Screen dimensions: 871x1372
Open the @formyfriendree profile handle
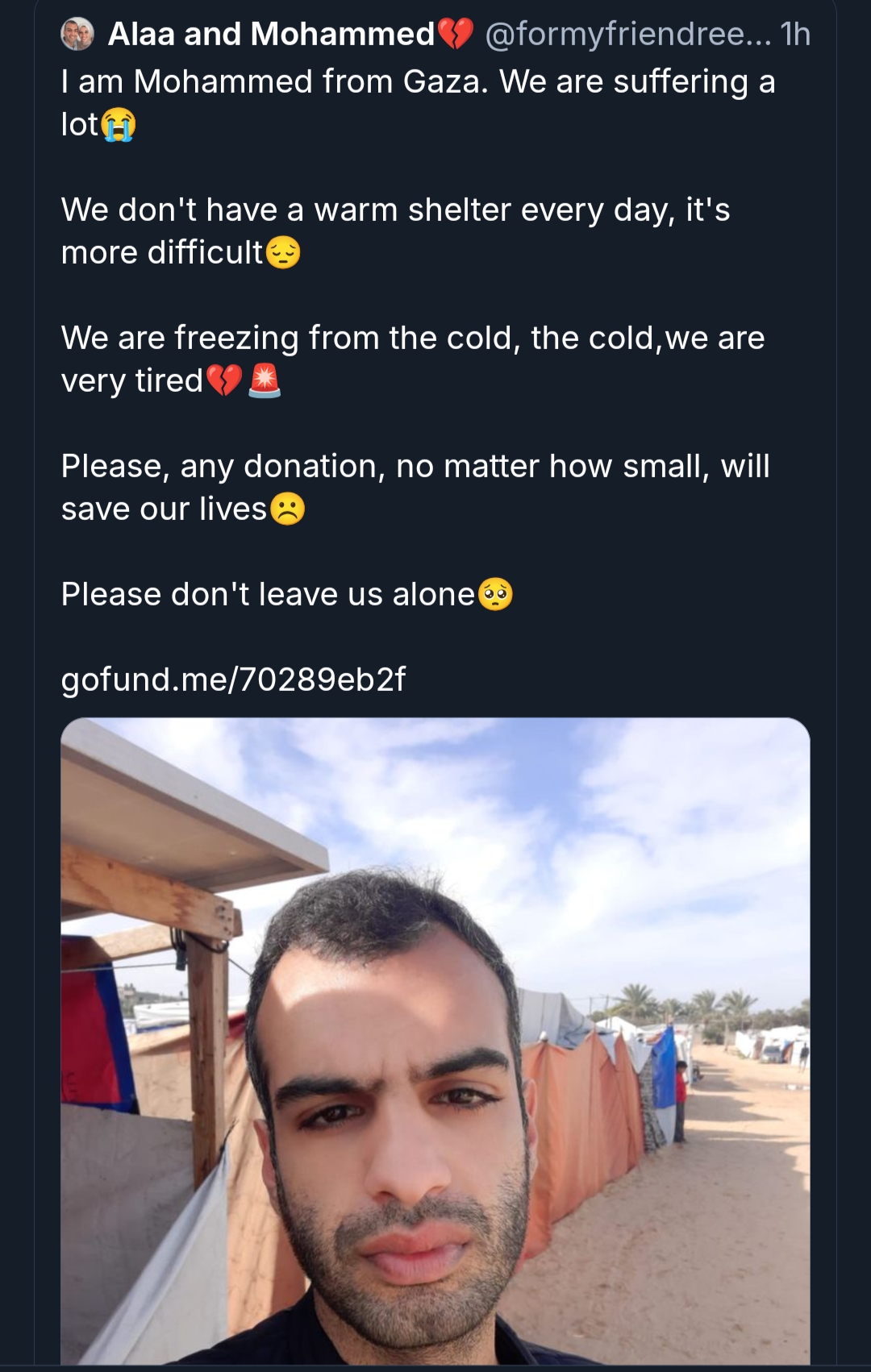(x=627, y=34)
